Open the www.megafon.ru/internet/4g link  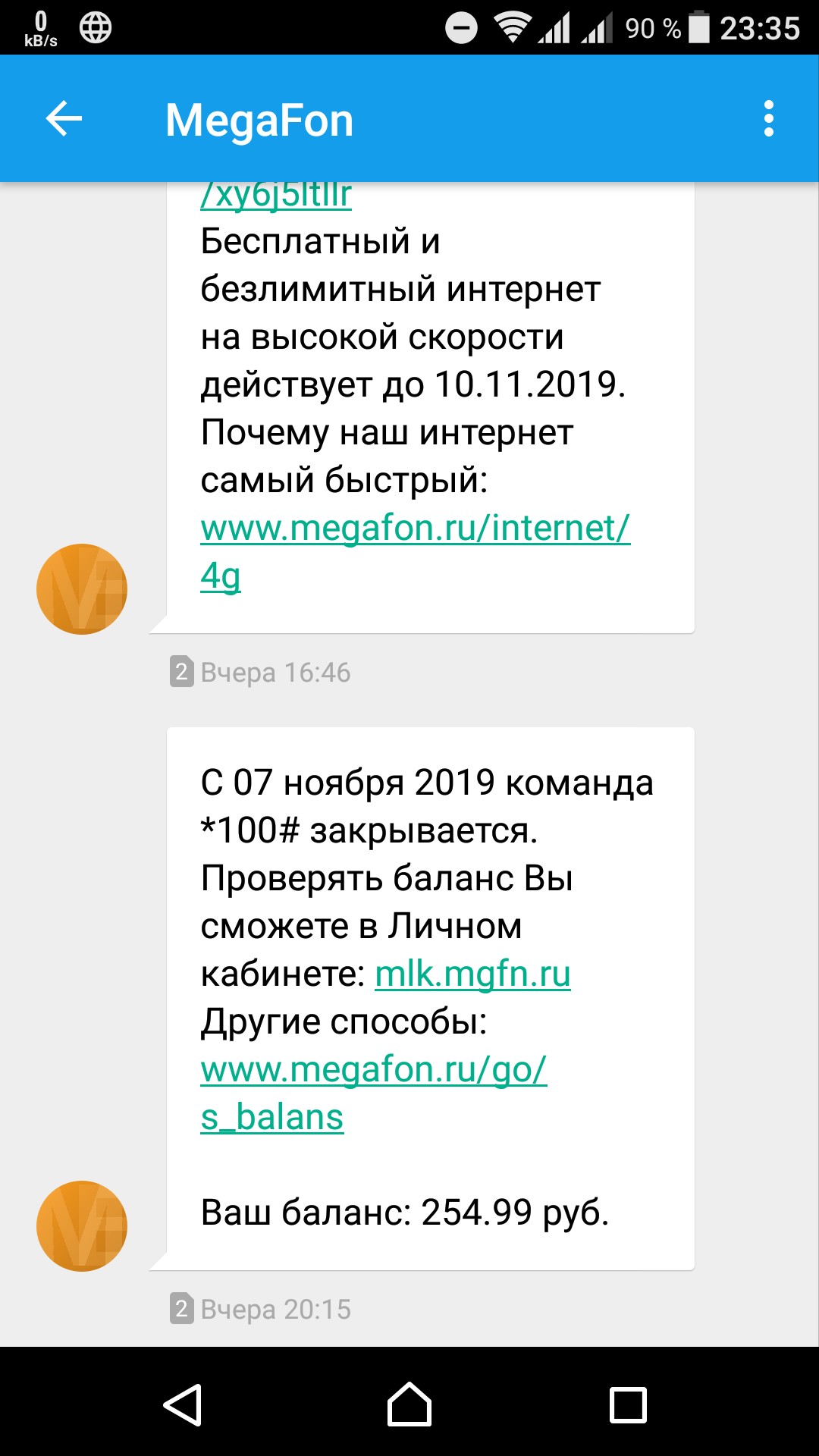point(414,528)
